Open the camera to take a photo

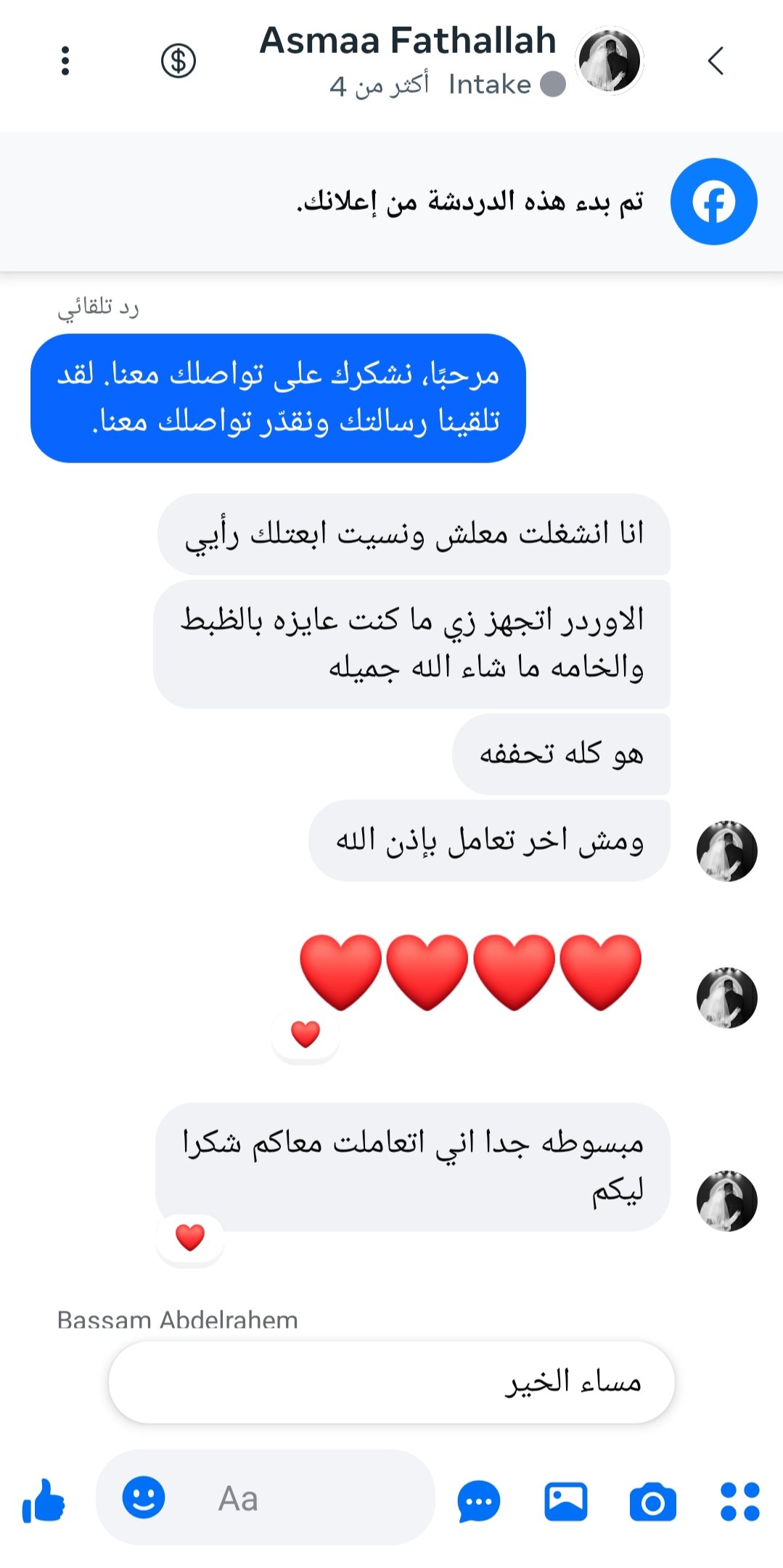coord(652,1501)
